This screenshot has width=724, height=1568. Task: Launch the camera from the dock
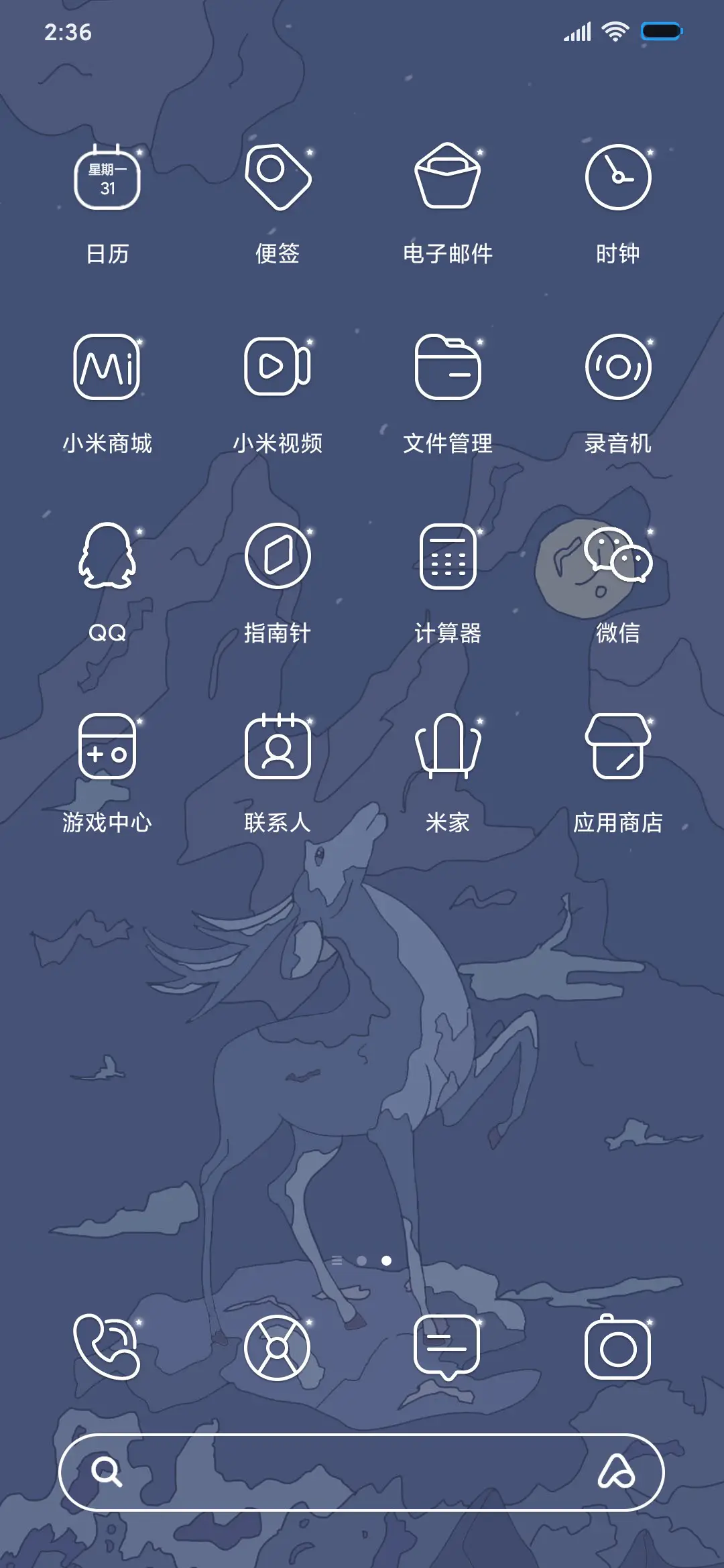[x=618, y=1348]
